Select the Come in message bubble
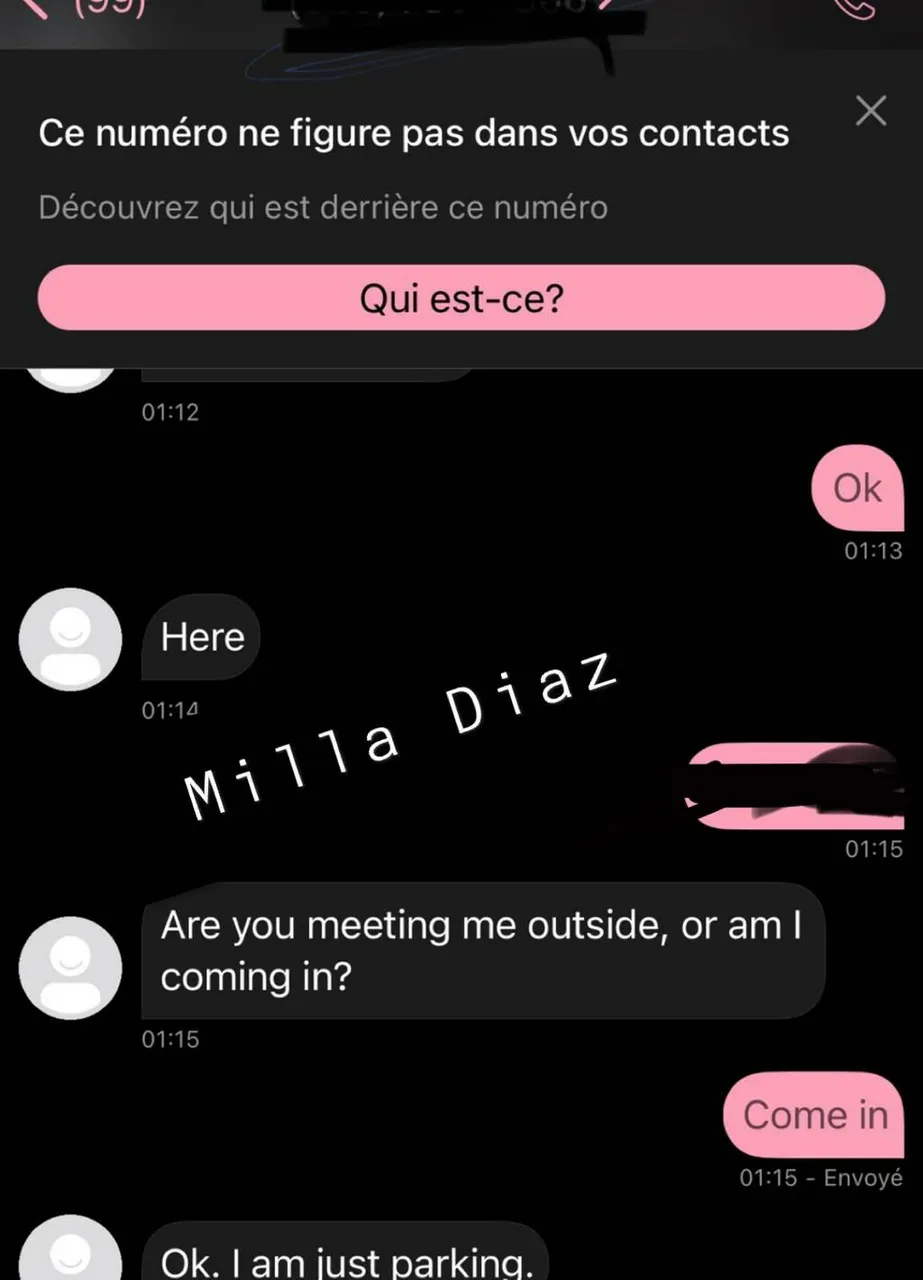Screen dimensions: 923x1280 [x=812, y=1115]
